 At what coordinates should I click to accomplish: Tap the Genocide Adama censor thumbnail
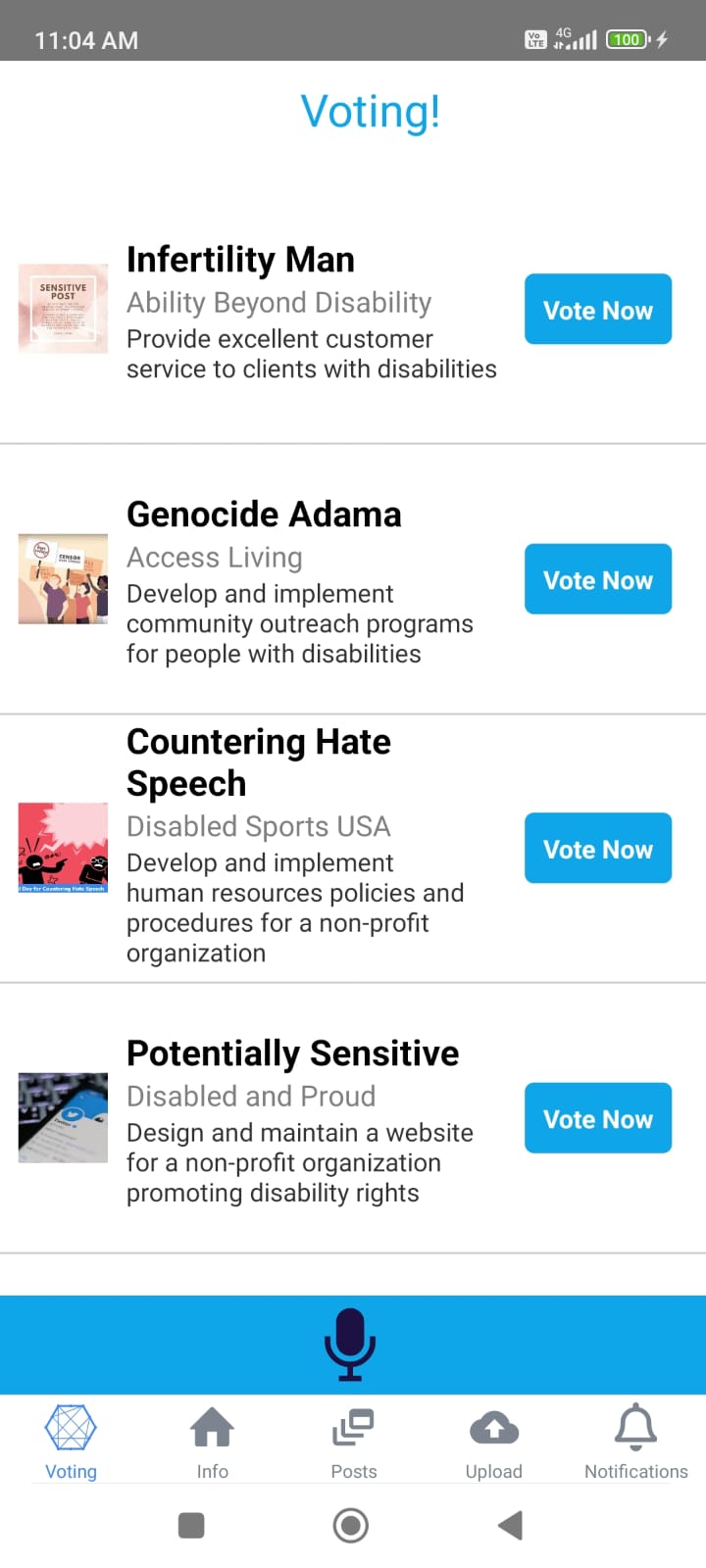click(x=62, y=578)
